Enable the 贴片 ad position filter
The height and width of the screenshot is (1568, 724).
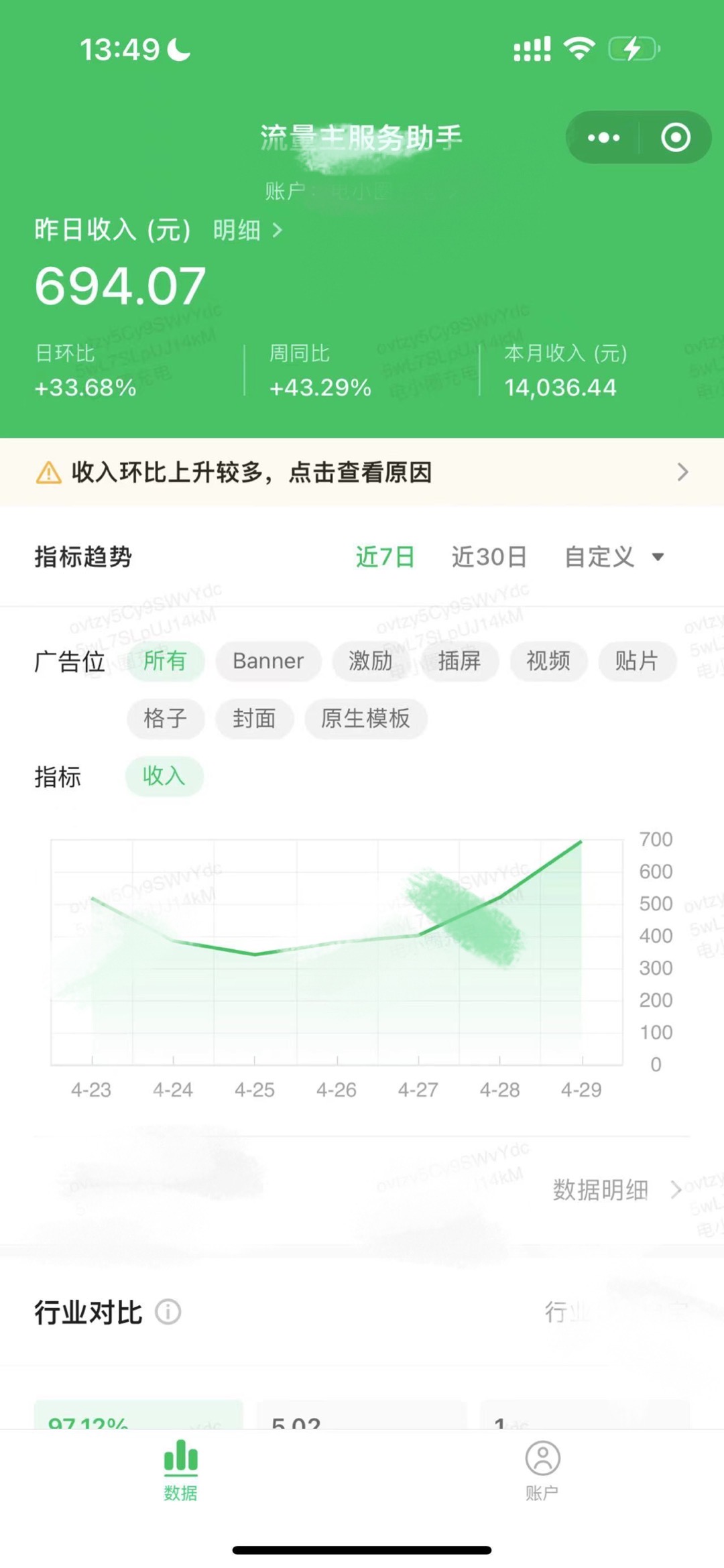click(636, 662)
